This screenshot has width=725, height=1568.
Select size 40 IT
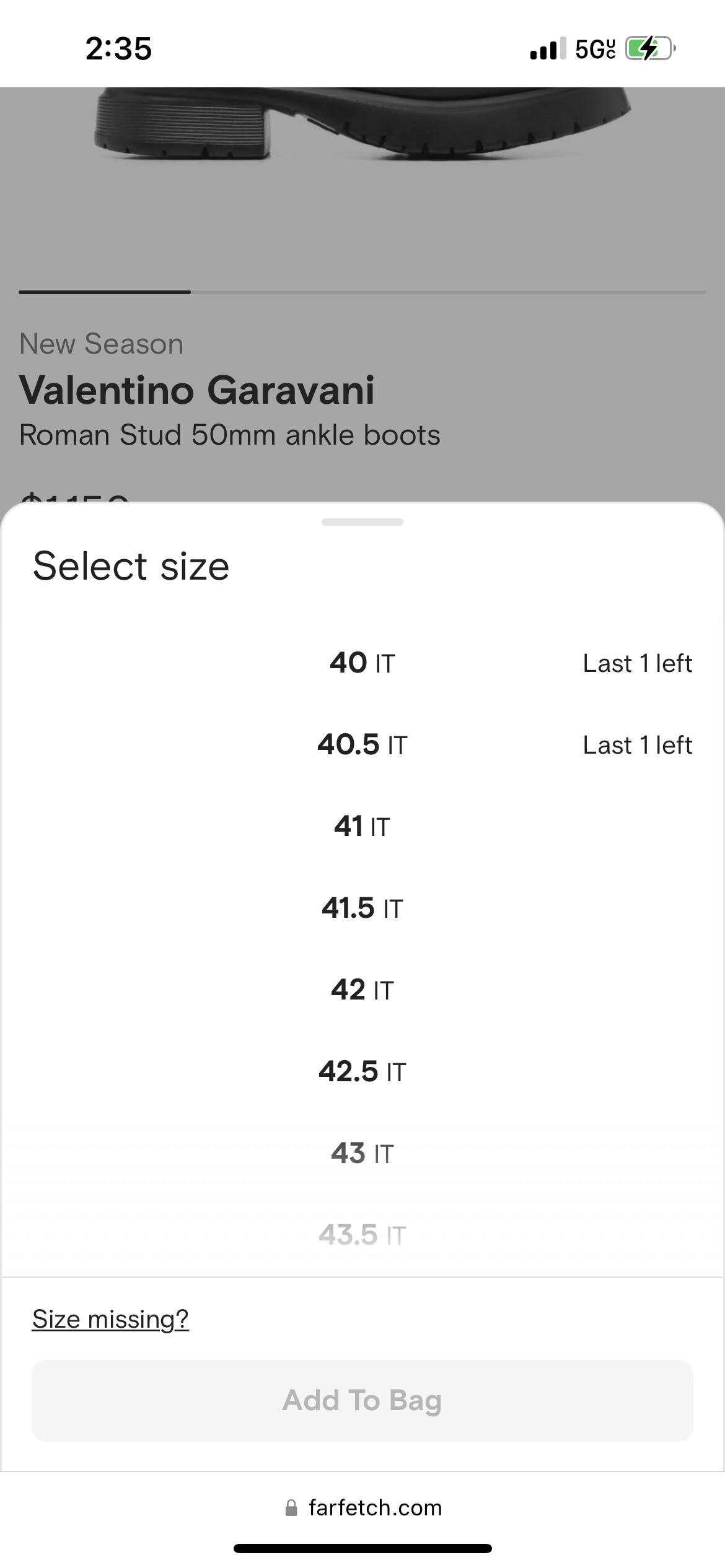point(362,663)
